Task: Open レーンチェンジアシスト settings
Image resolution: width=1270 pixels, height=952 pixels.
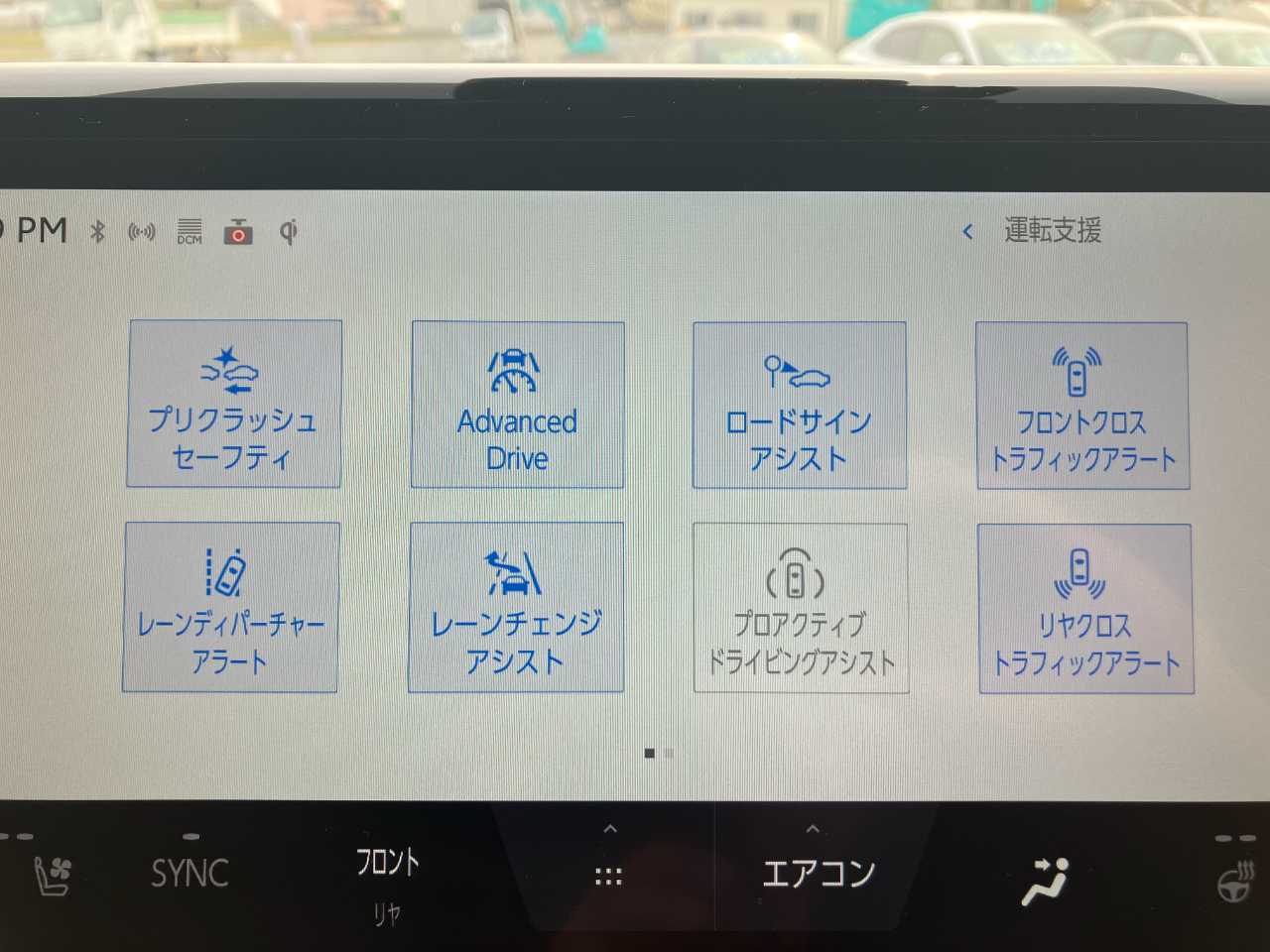Action: coord(516,608)
